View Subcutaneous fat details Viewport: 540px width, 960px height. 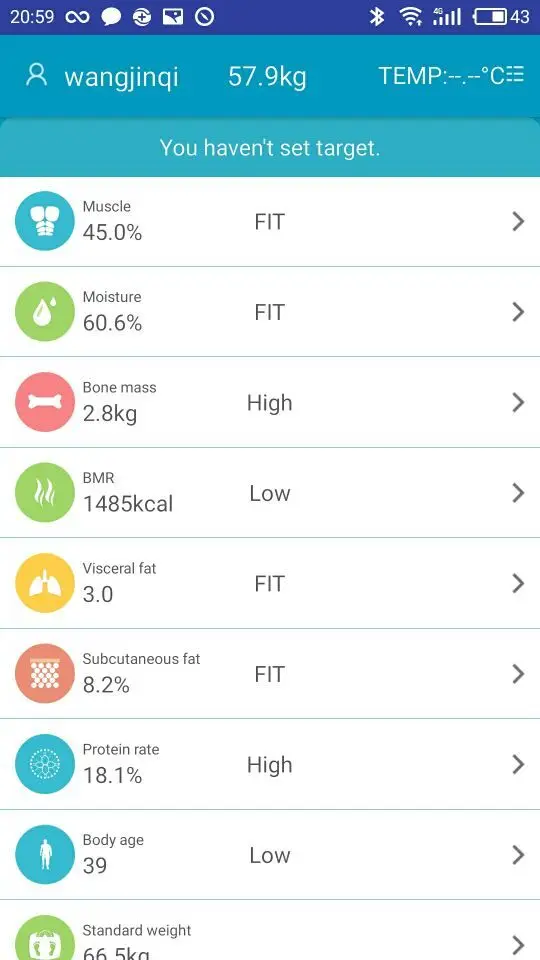click(x=270, y=674)
